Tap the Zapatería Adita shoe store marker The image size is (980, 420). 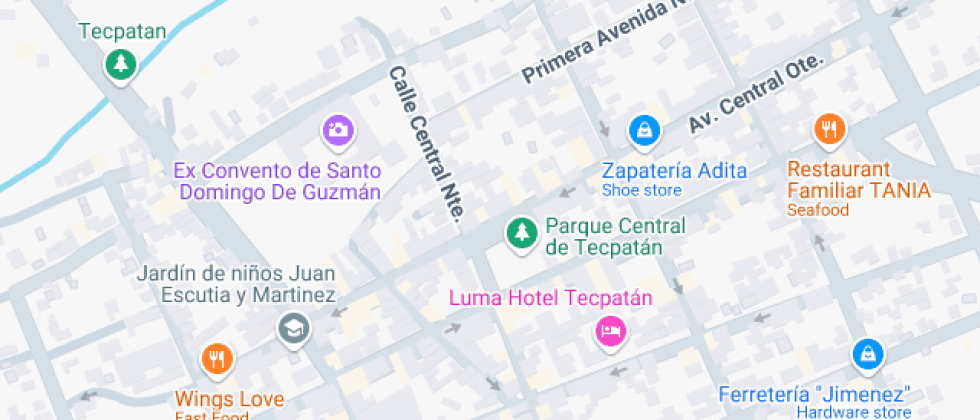click(645, 129)
